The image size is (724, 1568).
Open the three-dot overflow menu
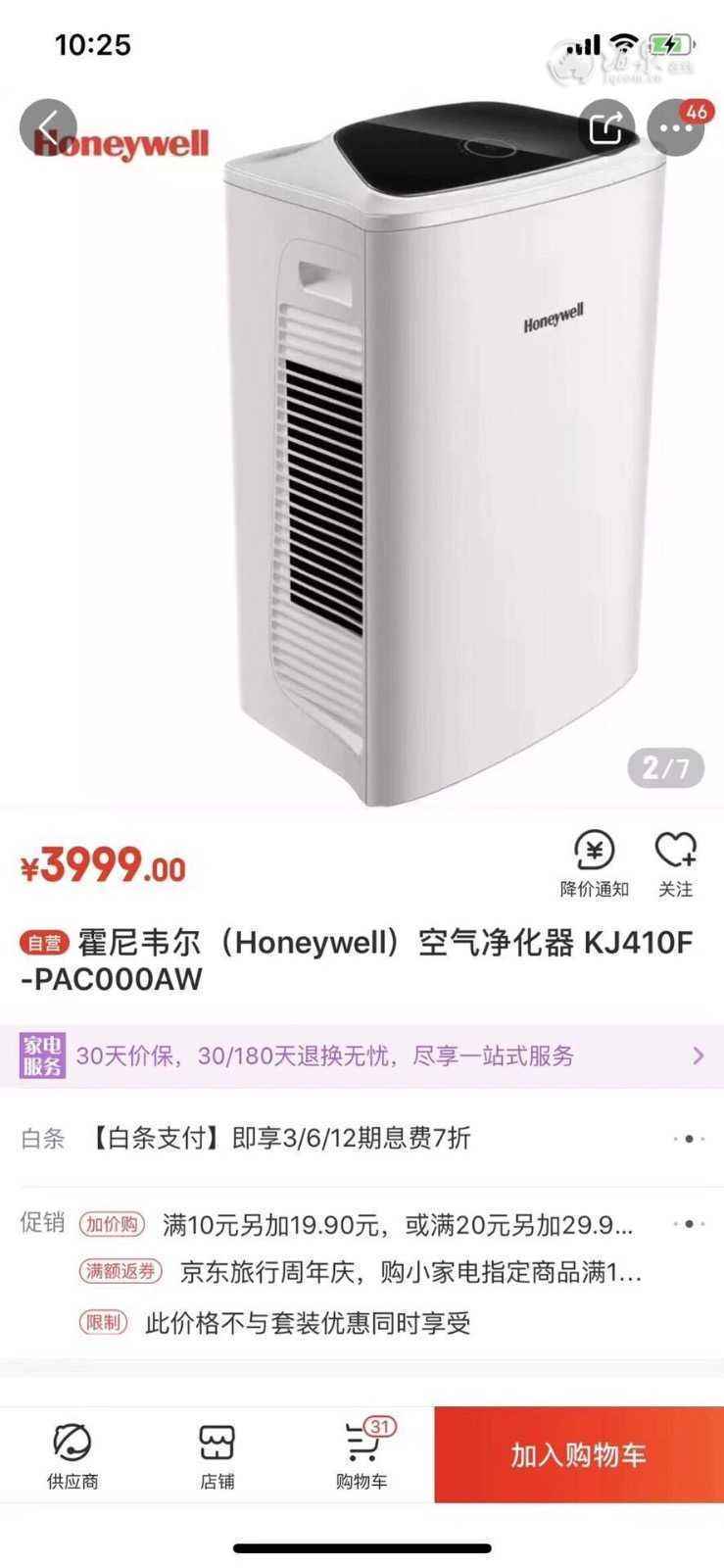[675, 128]
